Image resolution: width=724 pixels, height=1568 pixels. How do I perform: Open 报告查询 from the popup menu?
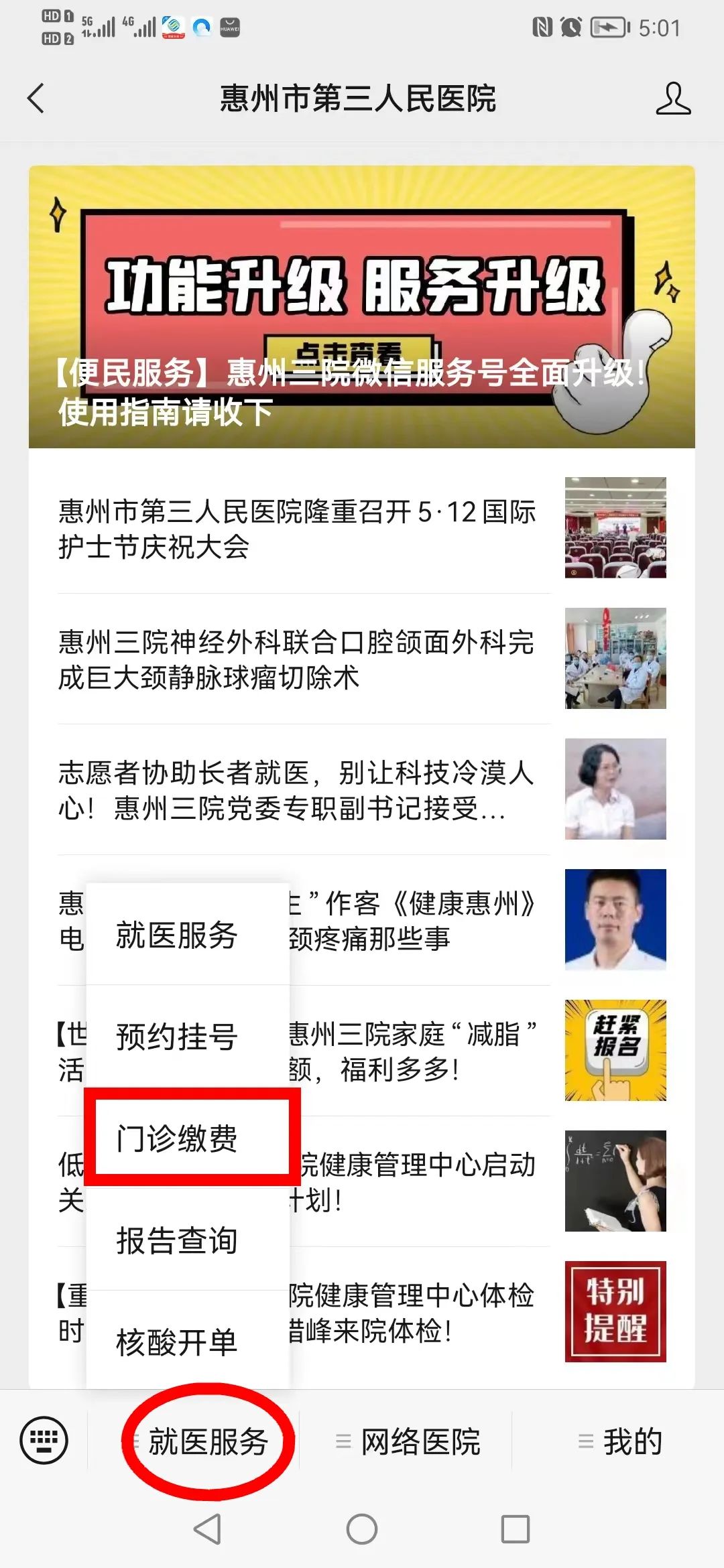[177, 1240]
